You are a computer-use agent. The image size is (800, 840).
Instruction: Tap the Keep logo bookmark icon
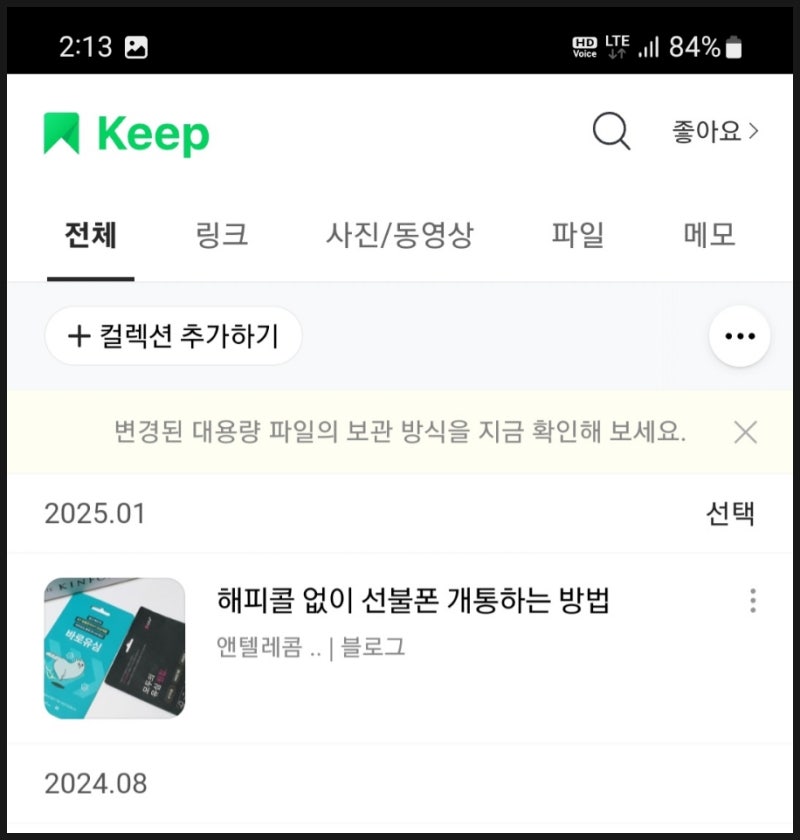pos(62,131)
